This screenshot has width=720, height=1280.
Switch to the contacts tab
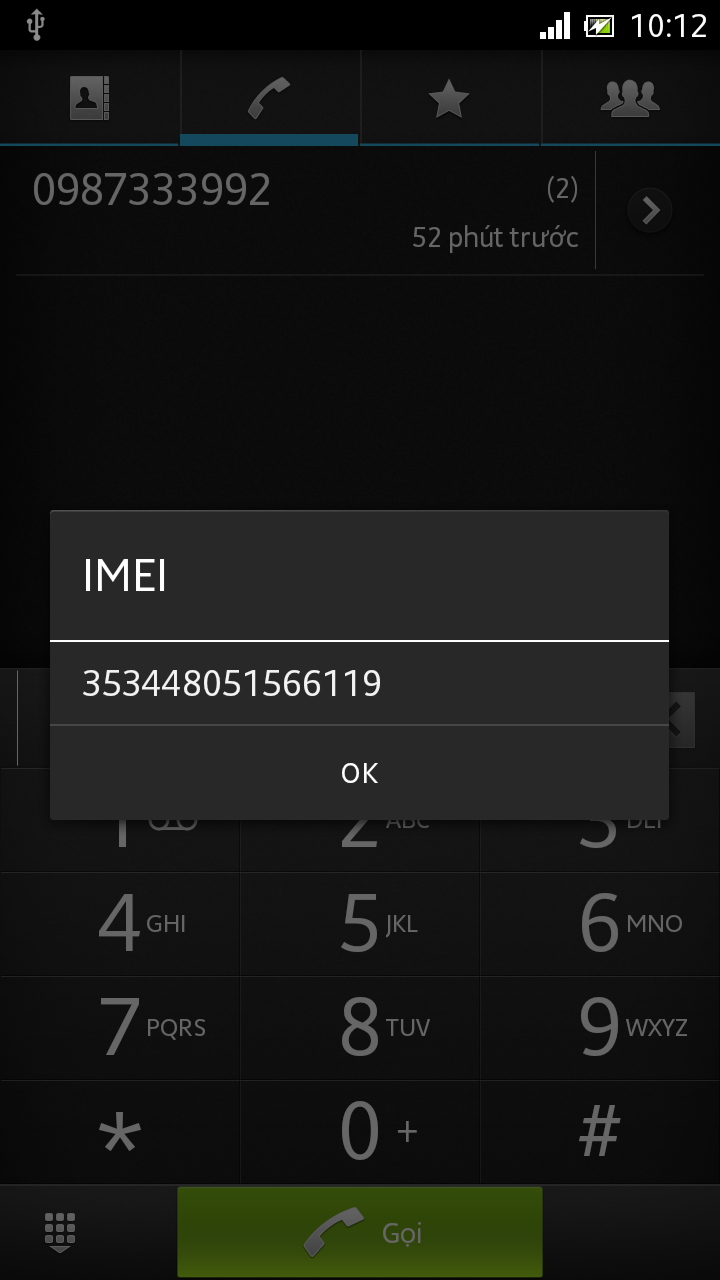tap(90, 98)
